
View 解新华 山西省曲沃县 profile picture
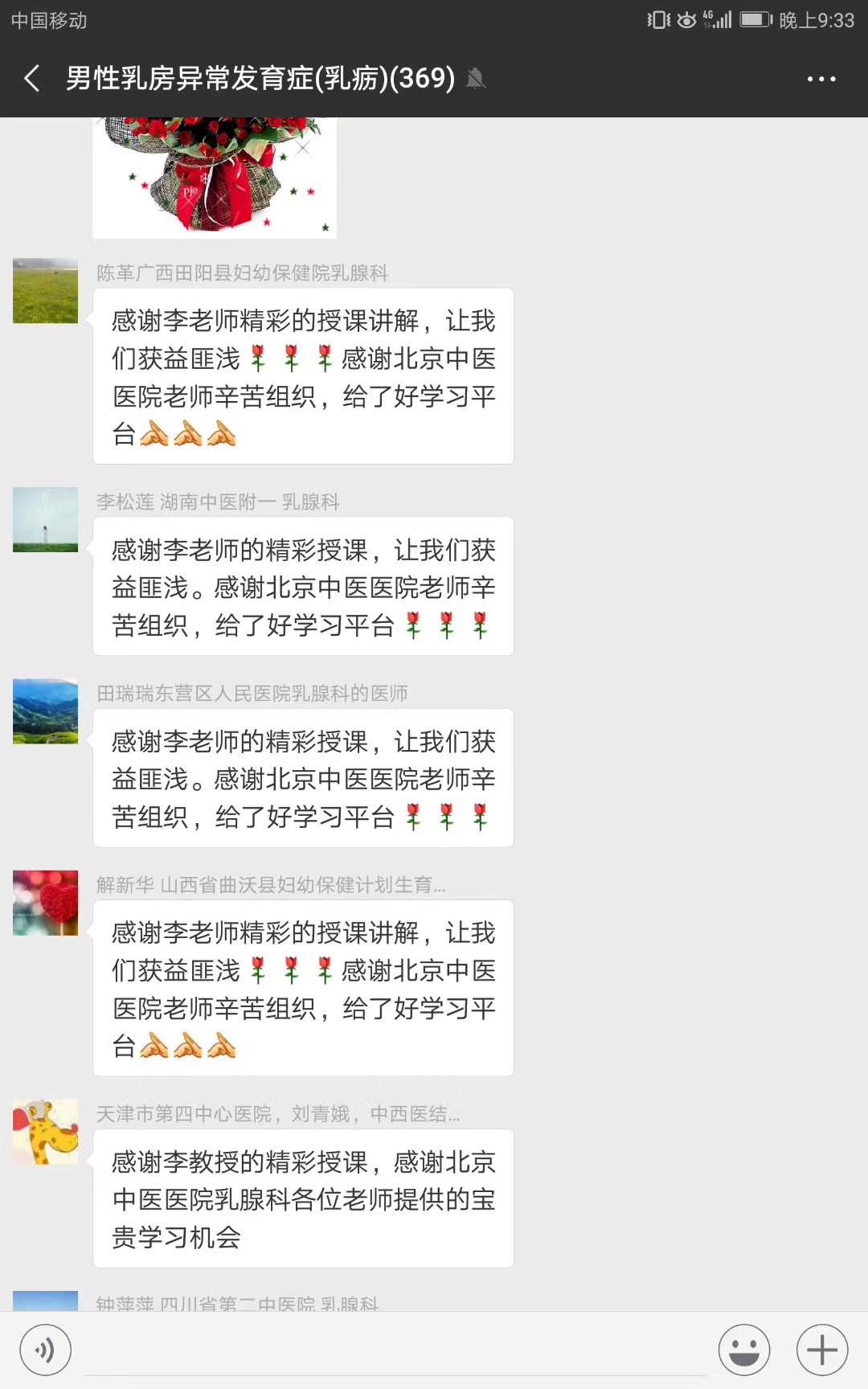(46, 903)
